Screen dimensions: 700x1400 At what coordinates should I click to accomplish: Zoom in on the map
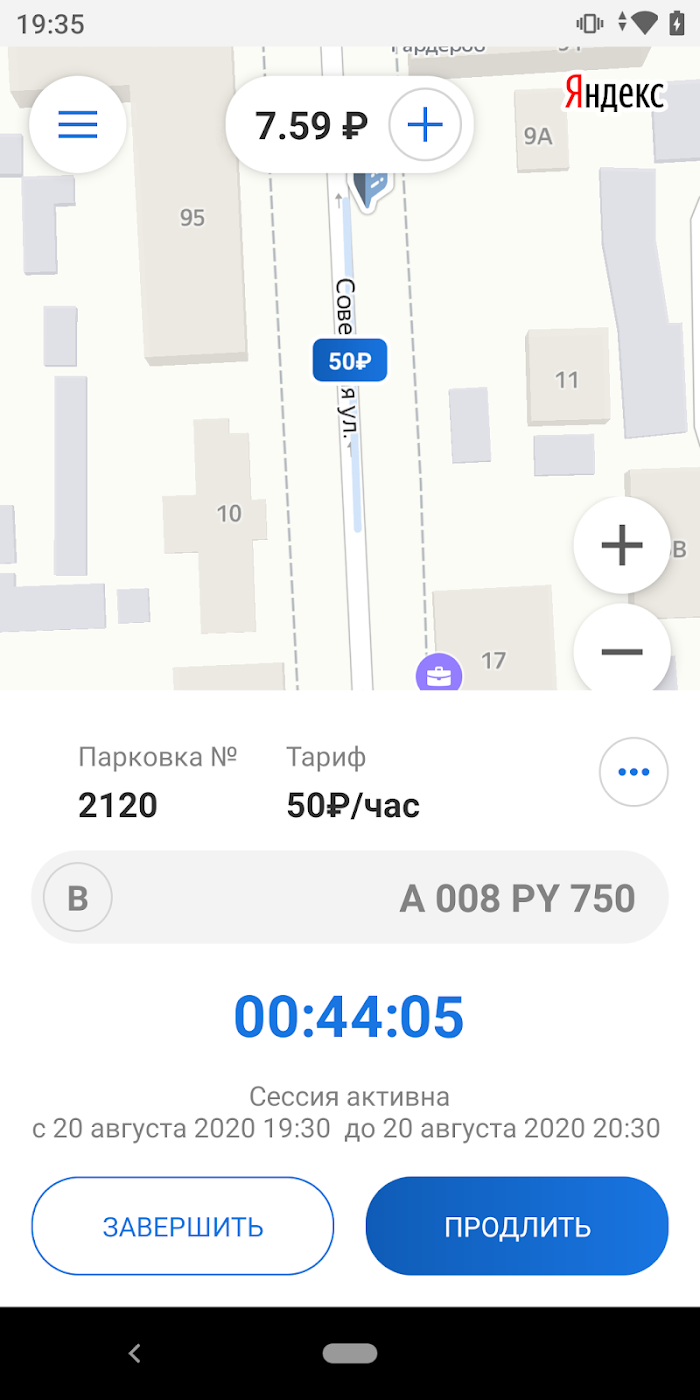click(621, 546)
